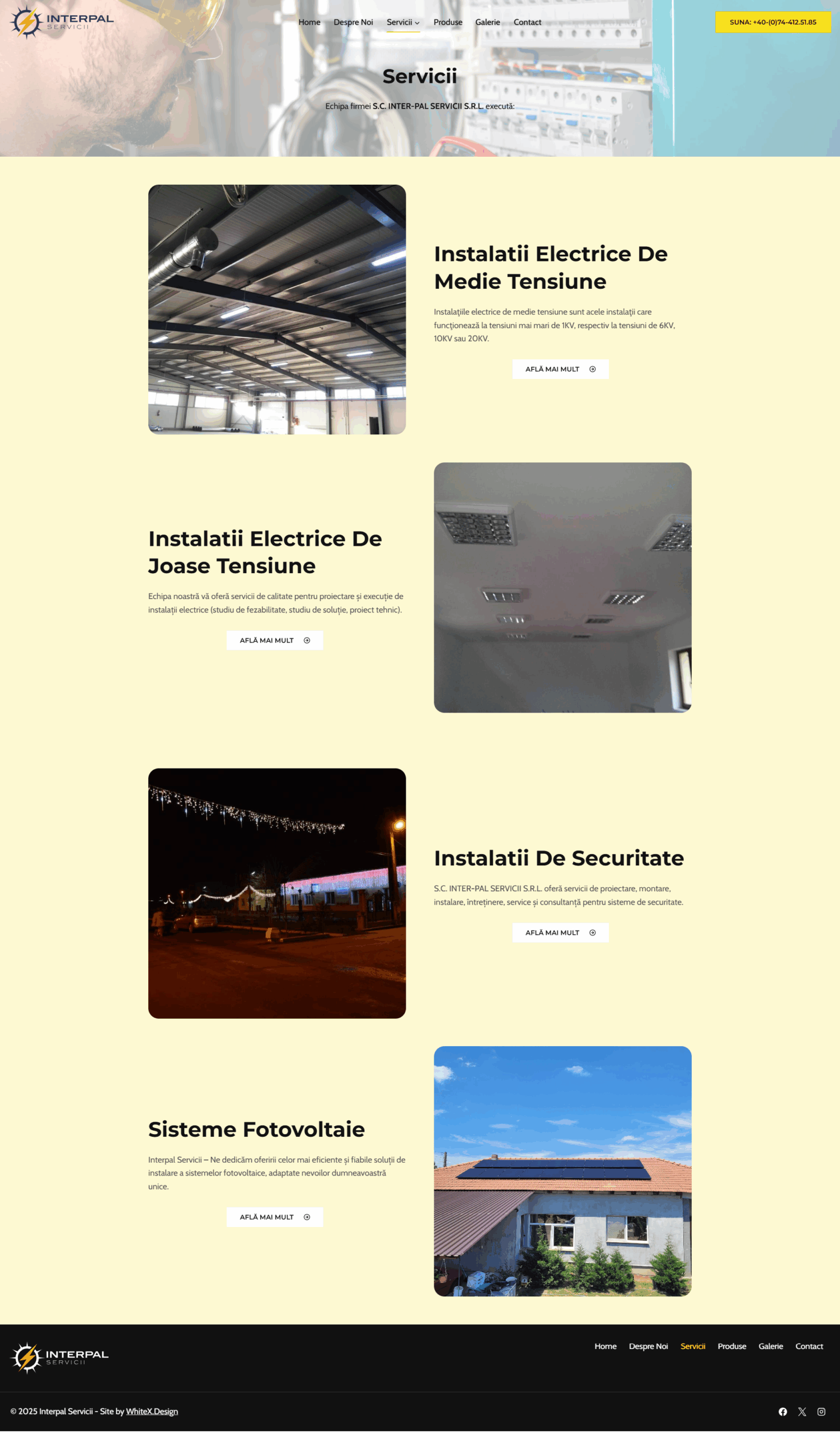
Task: Open Contact in the header menu
Action: click(527, 22)
